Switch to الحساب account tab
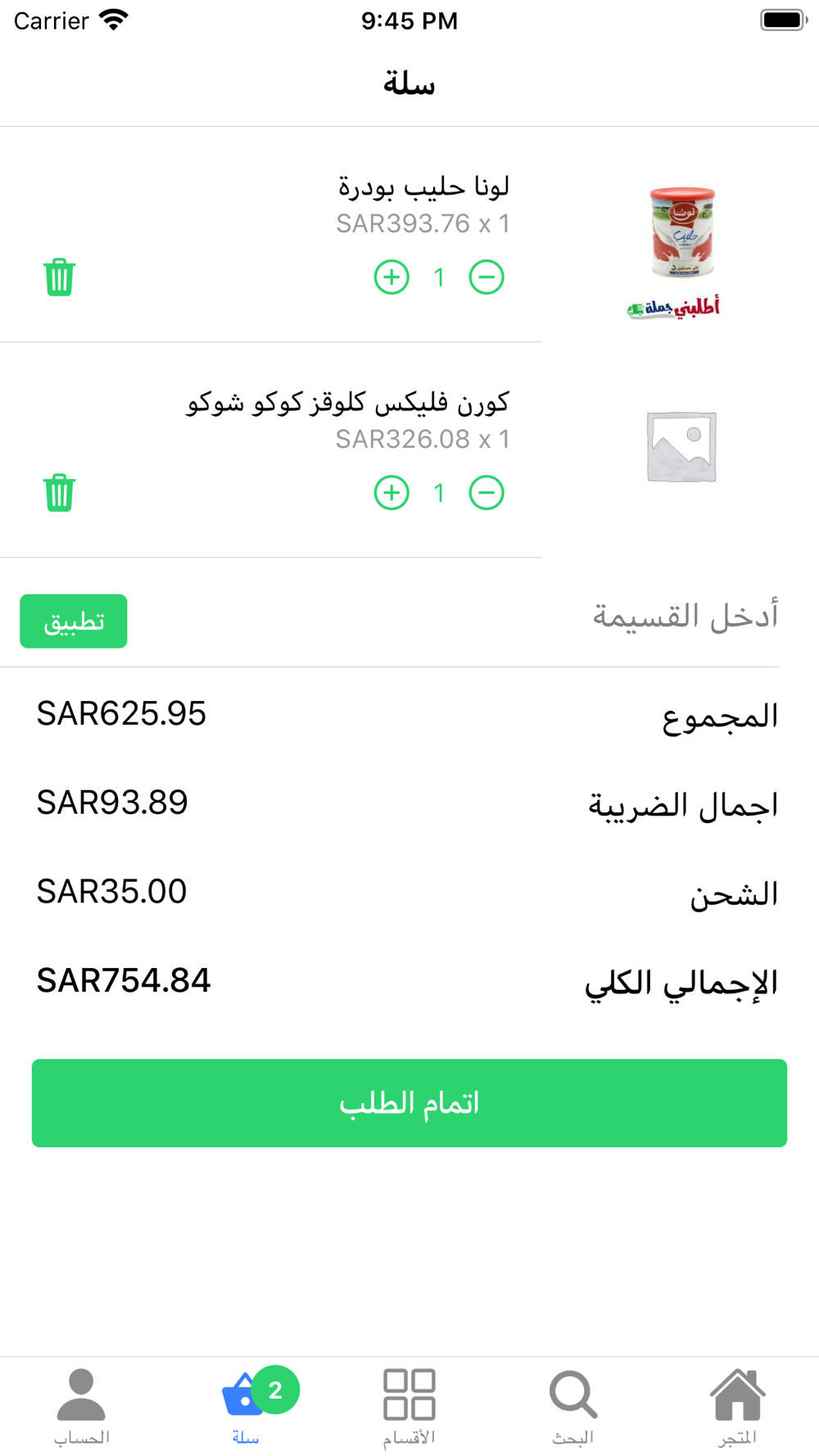 point(81,1405)
